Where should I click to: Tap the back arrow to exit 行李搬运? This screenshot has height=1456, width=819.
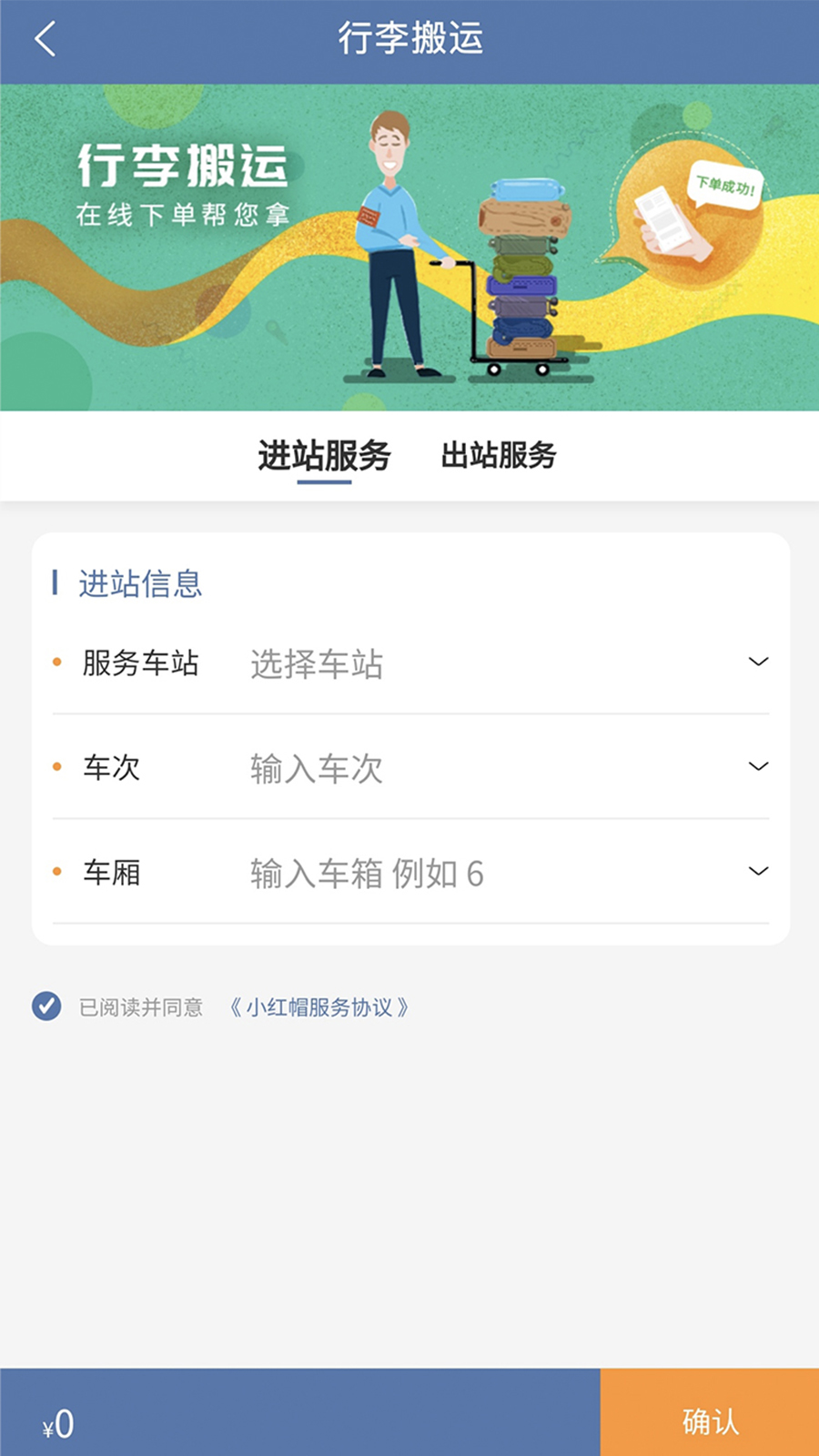point(43,40)
